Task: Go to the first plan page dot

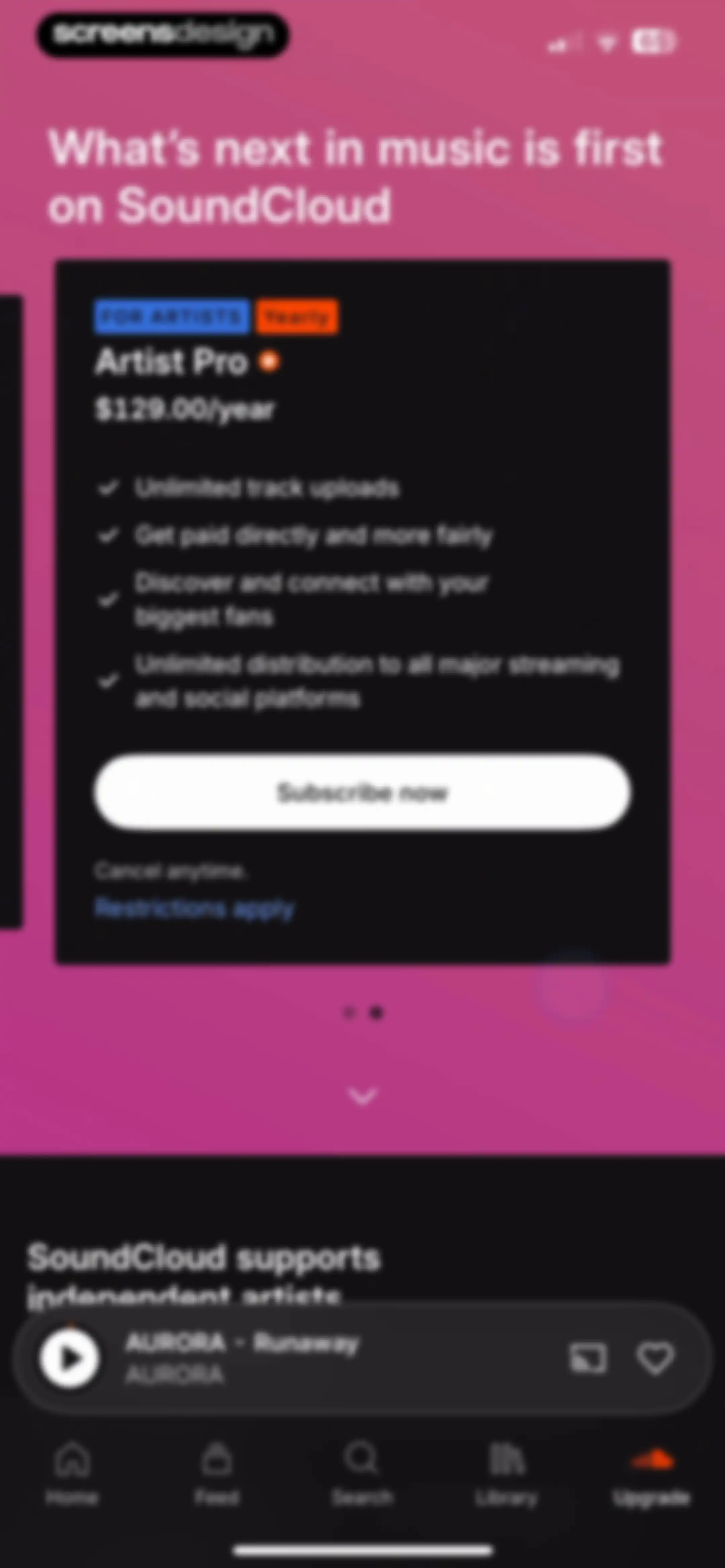Action: pos(349,1013)
